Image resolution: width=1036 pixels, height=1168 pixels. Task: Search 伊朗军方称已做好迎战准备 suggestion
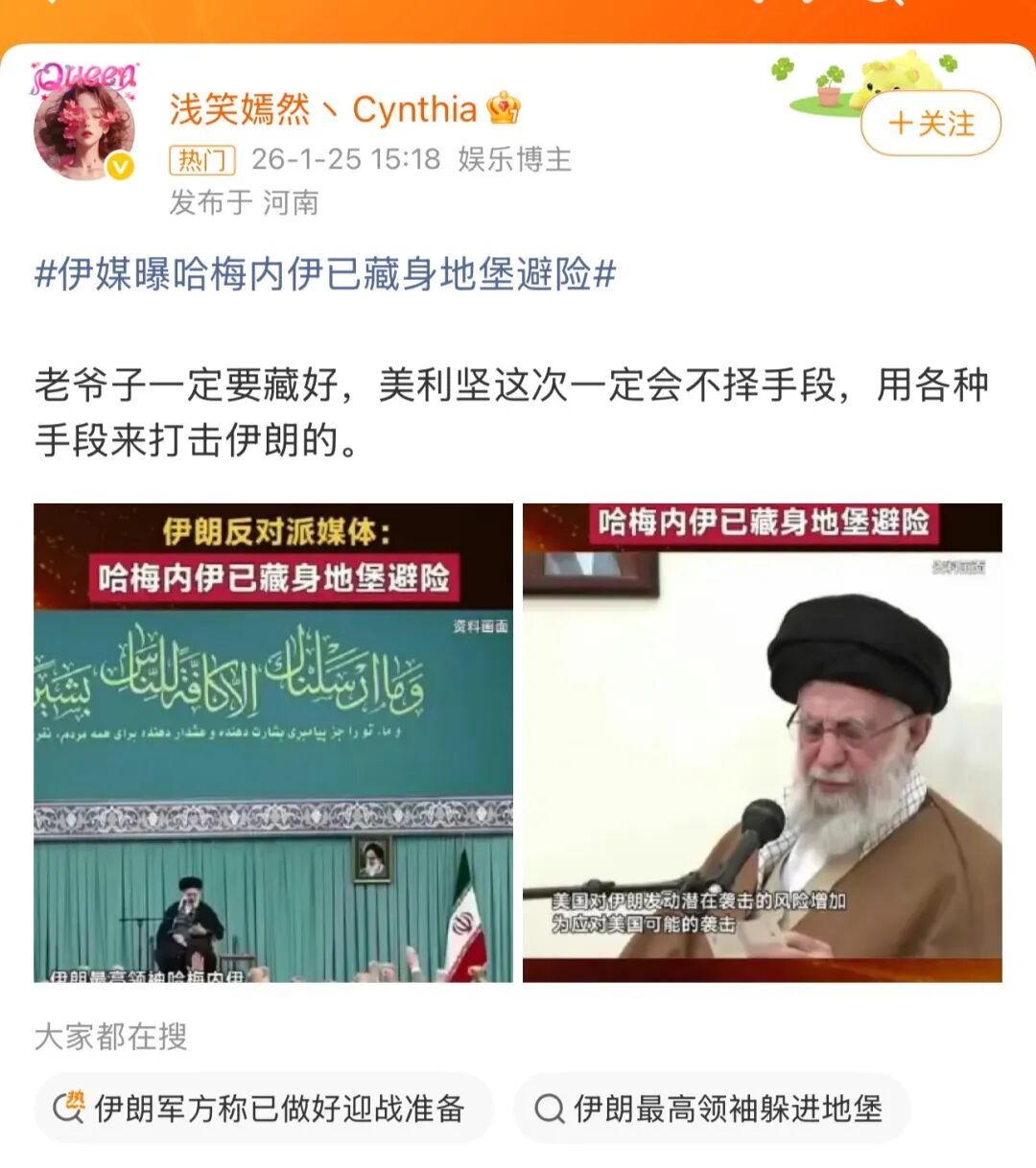[264, 1109]
